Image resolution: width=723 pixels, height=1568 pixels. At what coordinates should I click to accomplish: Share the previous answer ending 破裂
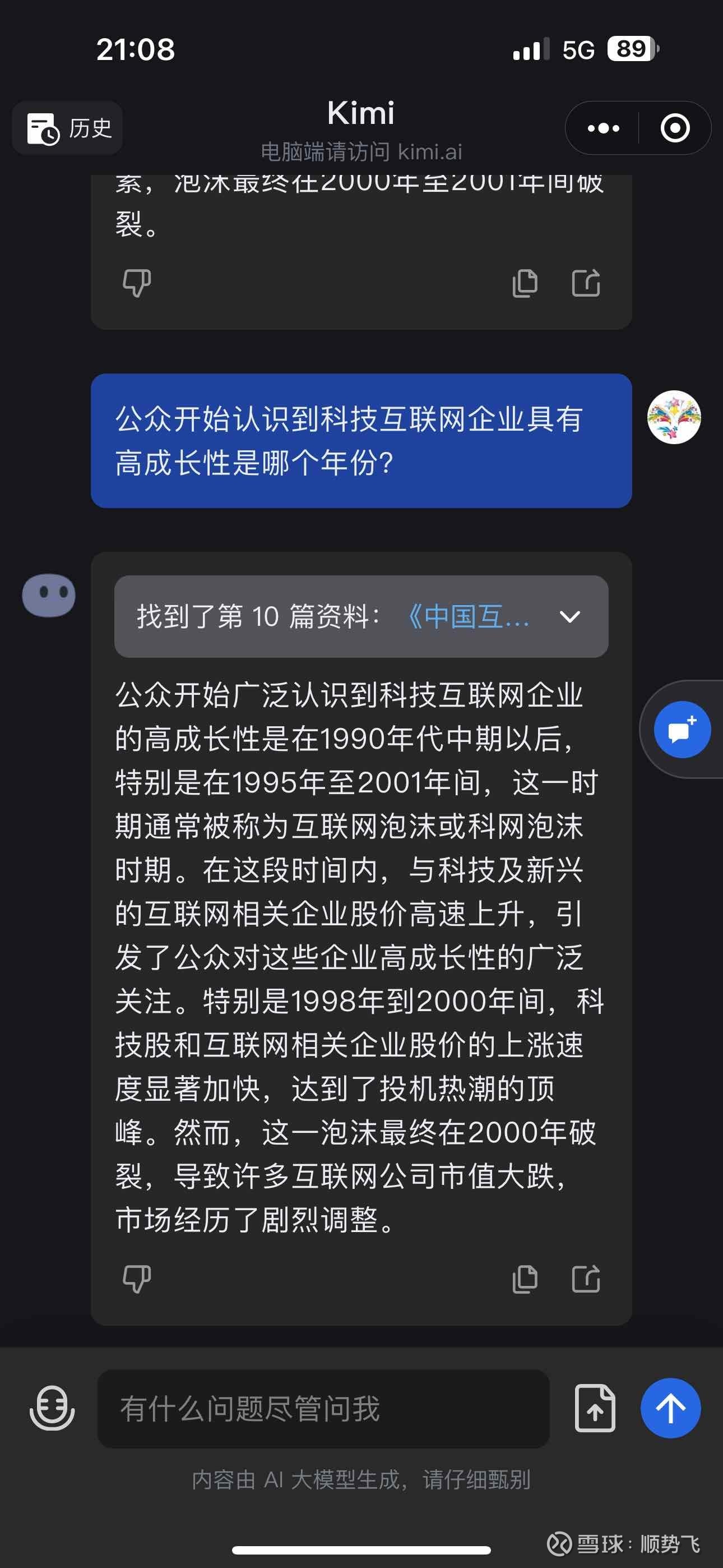coord(586,283)
